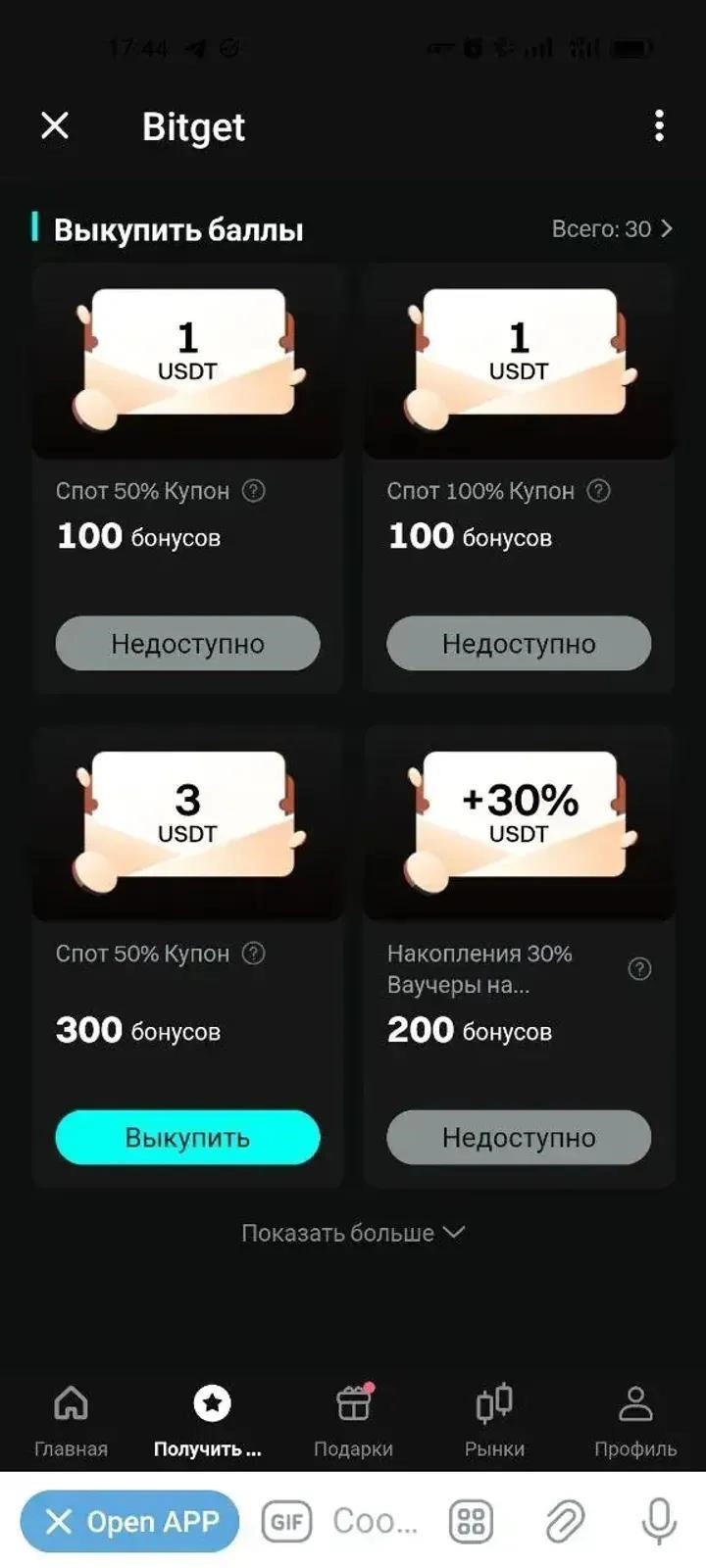Expand Показать больше
The height and width of the screenshot is (1568, 706).
point(353,1233)
